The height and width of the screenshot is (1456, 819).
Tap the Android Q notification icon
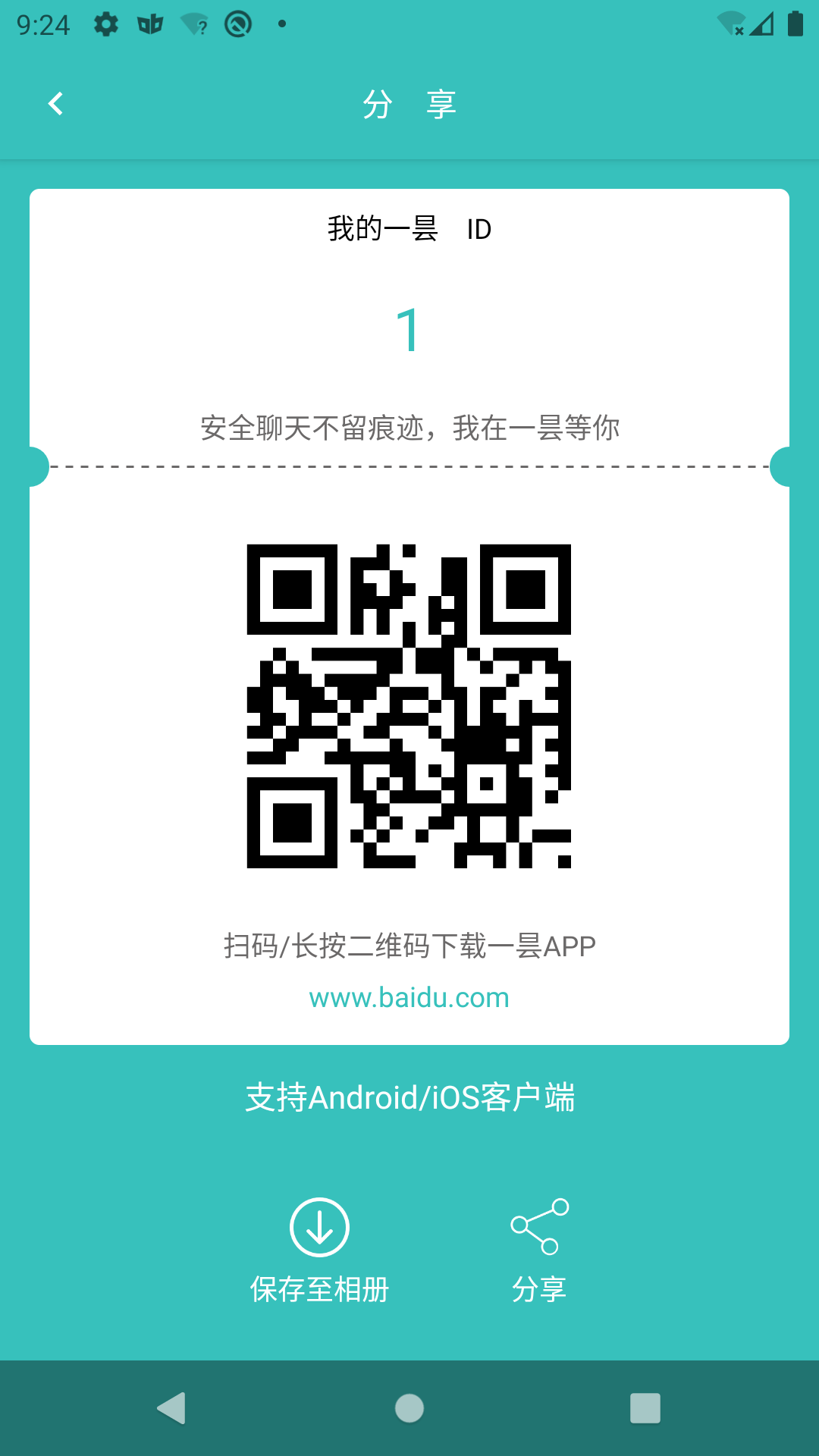coord(237,24)
